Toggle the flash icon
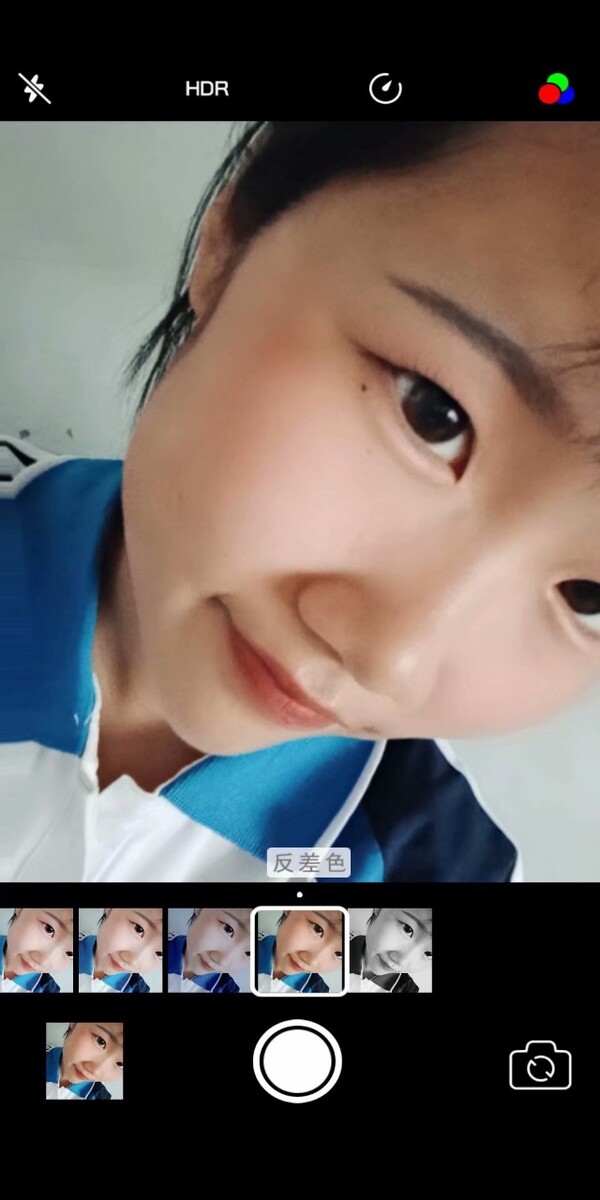The height and width of the screenshot is (1200, 600). [35, 89]
